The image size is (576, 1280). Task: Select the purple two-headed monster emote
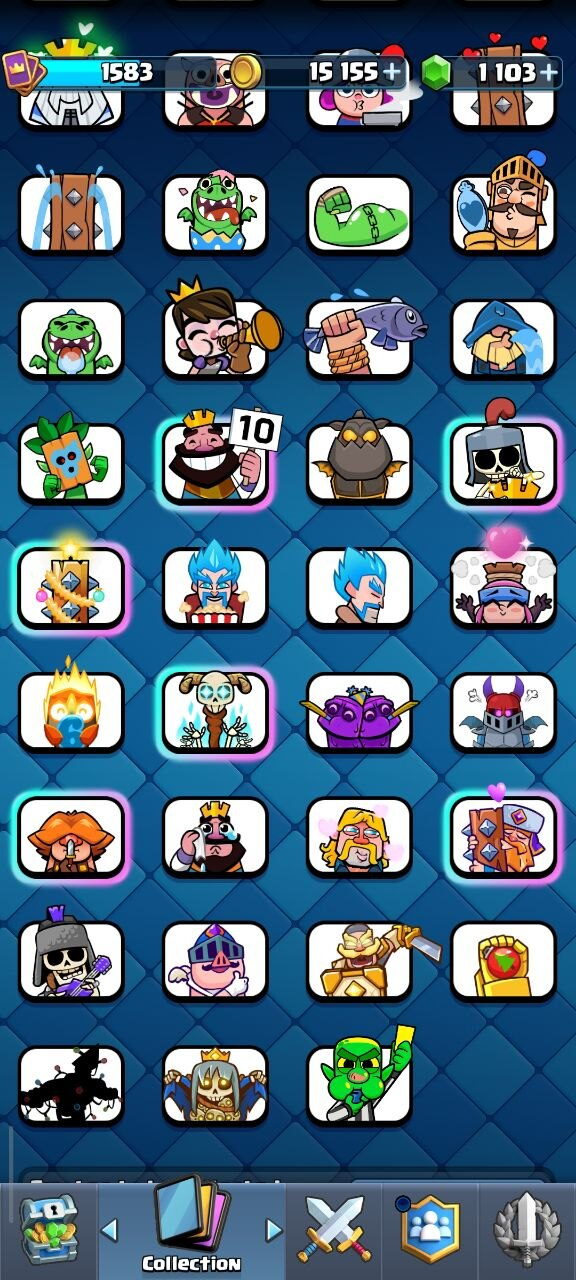click(x=359, y=711)
